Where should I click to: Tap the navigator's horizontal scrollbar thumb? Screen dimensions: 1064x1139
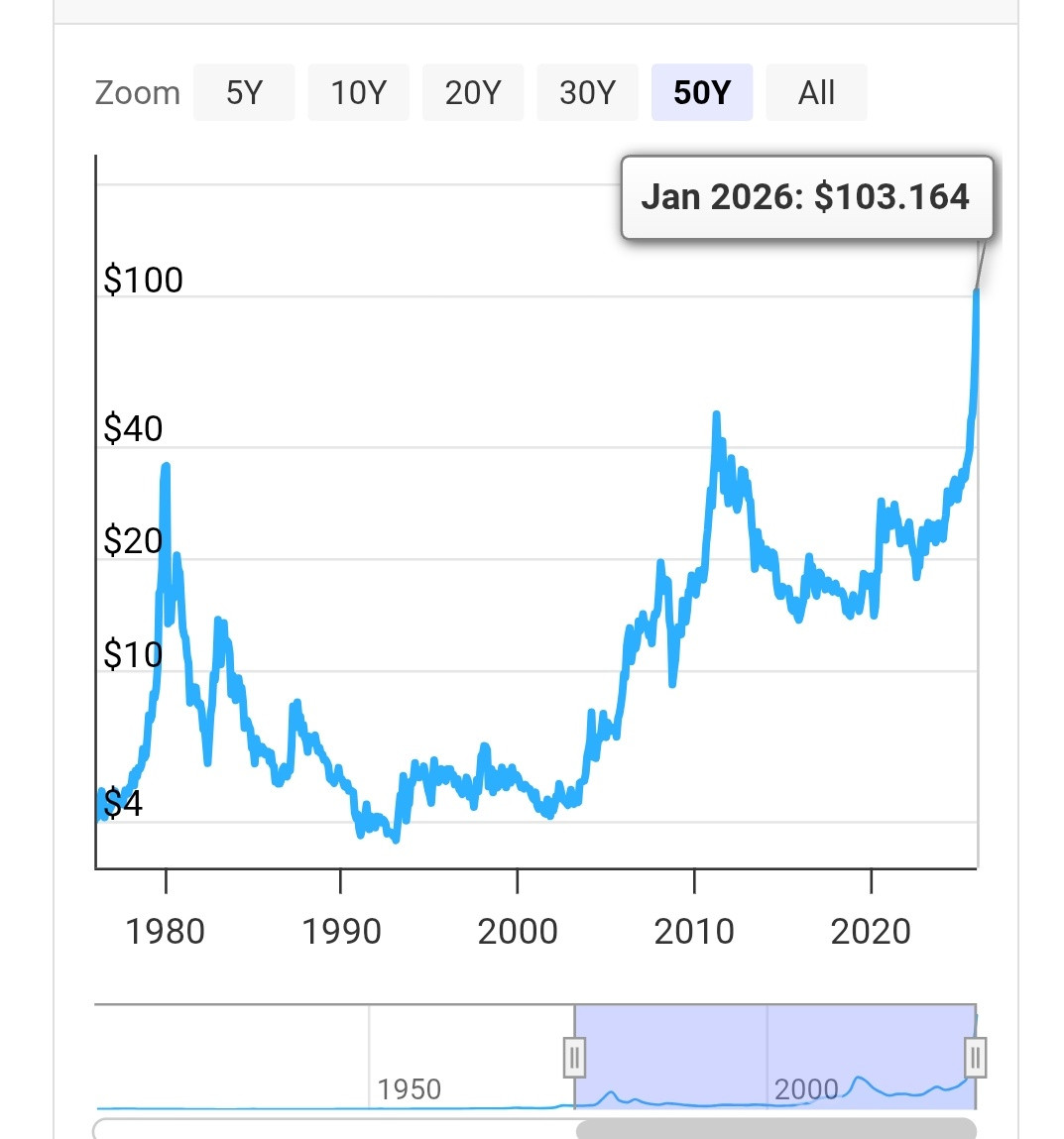pos(775,1129)
